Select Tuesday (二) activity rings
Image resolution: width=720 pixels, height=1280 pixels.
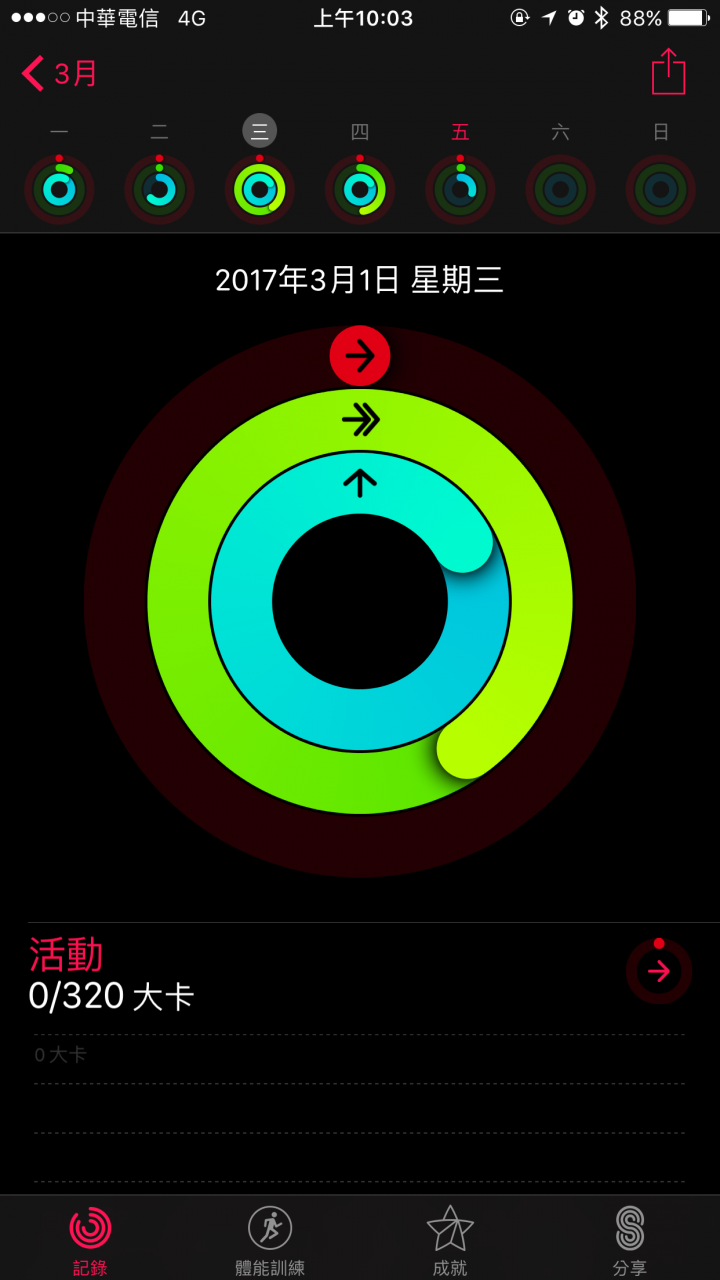[159, 188]
